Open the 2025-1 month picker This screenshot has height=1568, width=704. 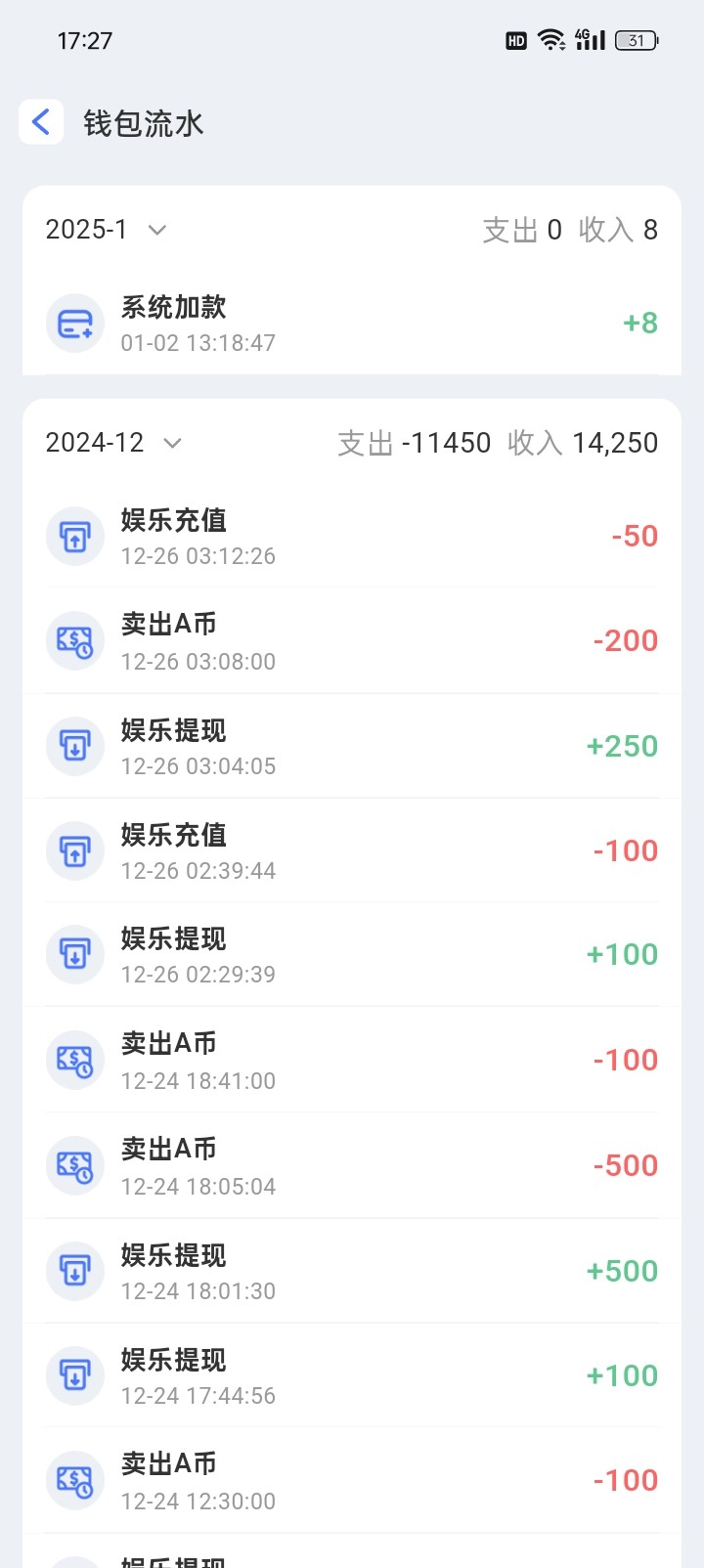click(106, 230)
